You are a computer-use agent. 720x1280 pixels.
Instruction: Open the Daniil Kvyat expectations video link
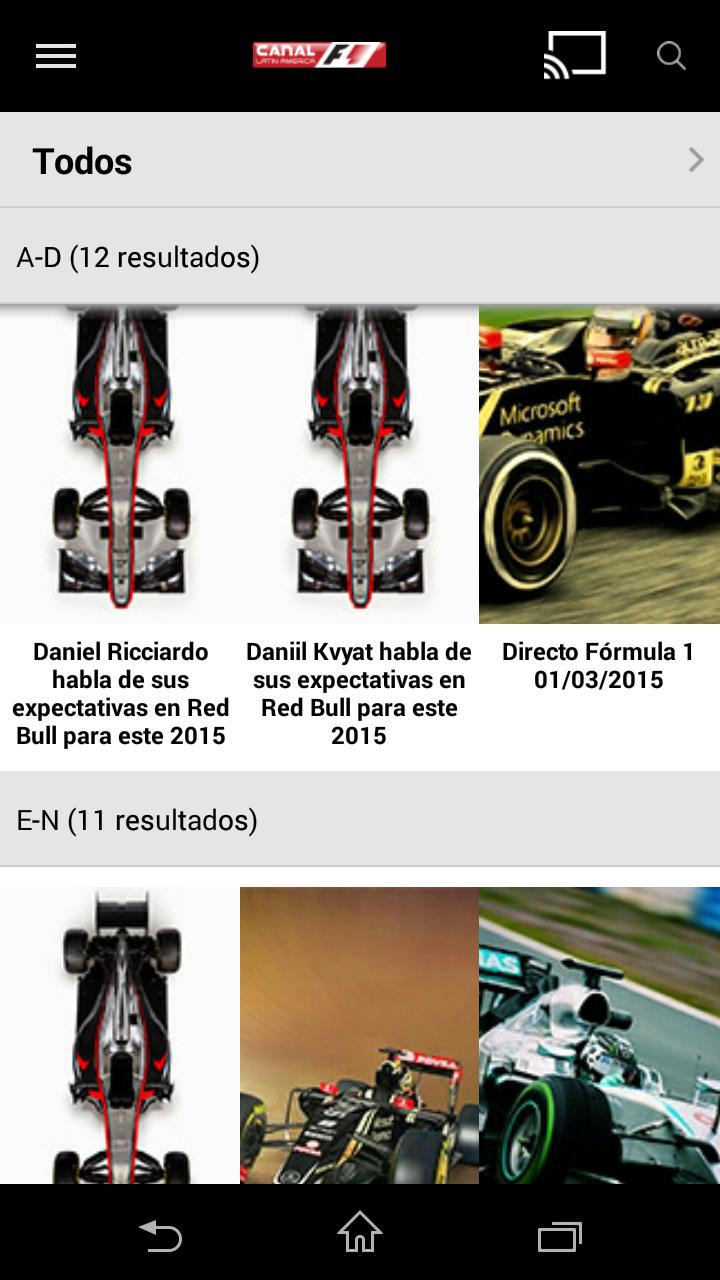click(359, 693)
